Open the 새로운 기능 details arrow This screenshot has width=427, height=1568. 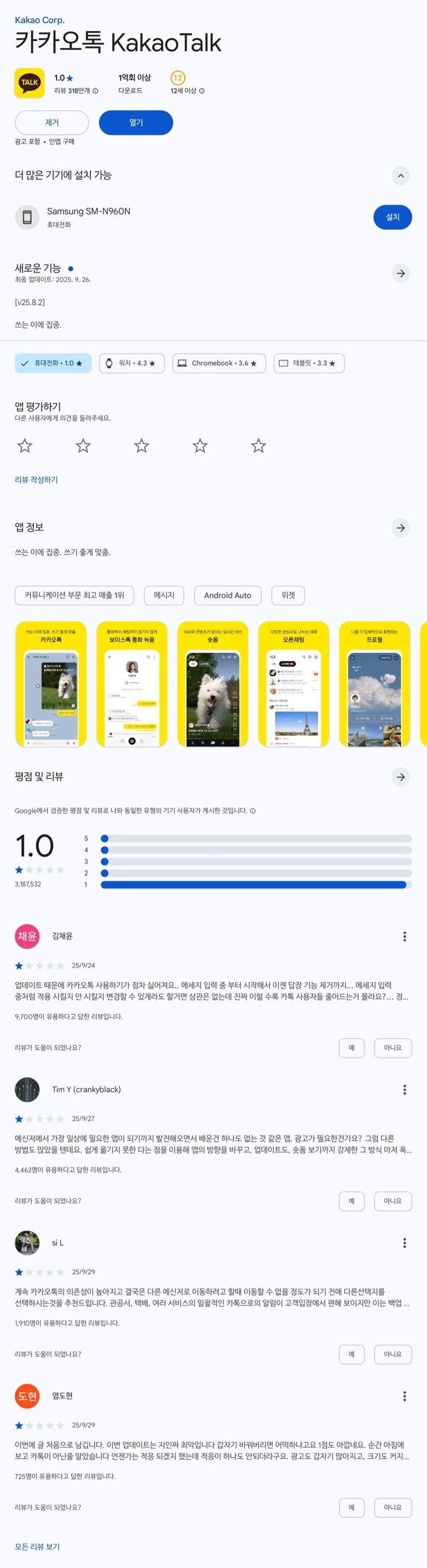(x=400, y=273)
